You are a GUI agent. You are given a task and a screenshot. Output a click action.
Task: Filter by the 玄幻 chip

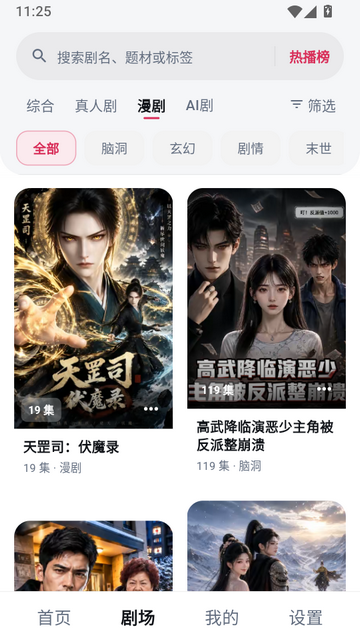pyautogui.click(x=182, y=148)
